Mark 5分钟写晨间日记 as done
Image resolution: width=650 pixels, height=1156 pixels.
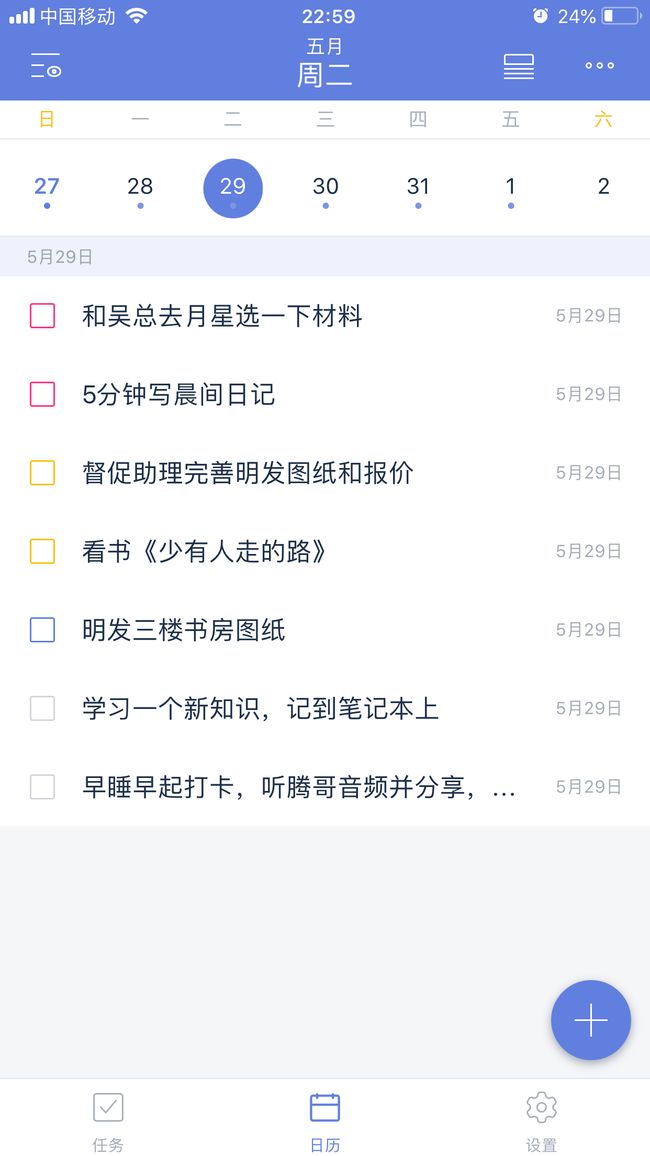(x=42, y=394)
